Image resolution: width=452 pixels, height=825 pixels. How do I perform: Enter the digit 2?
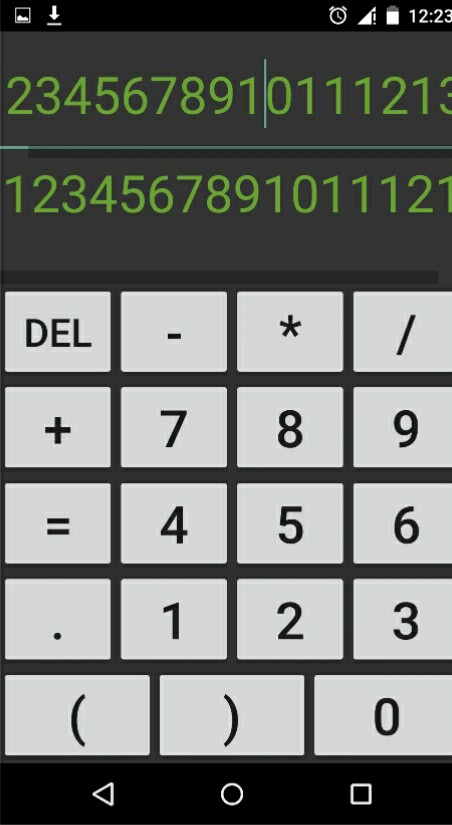(x=290, y=619)
